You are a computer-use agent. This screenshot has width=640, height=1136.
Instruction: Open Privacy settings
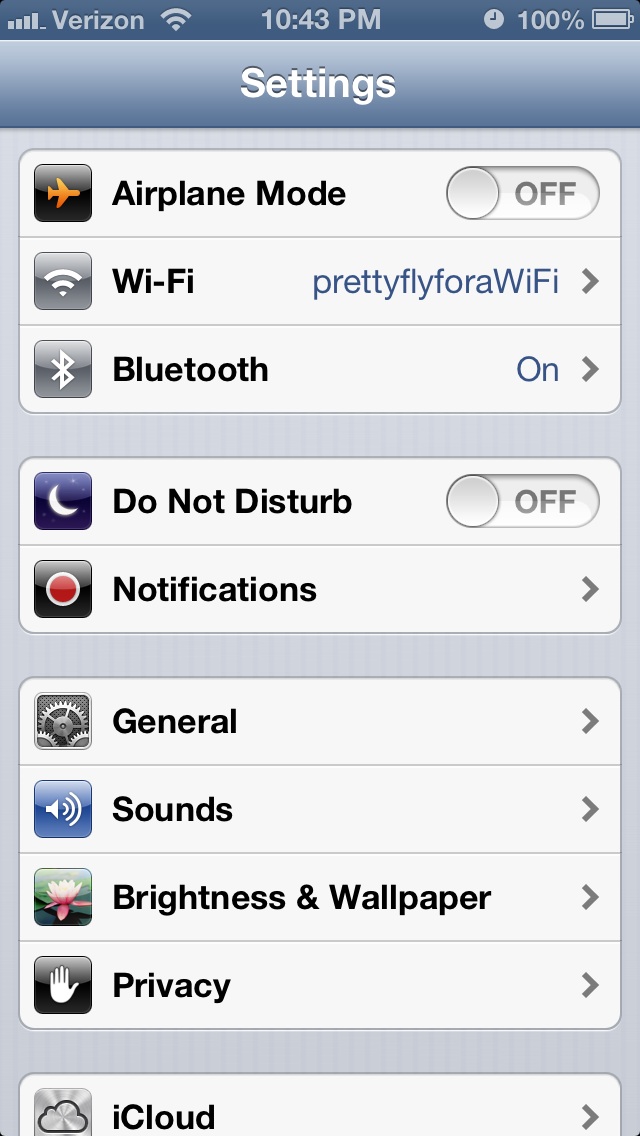[x=320, y=985]
